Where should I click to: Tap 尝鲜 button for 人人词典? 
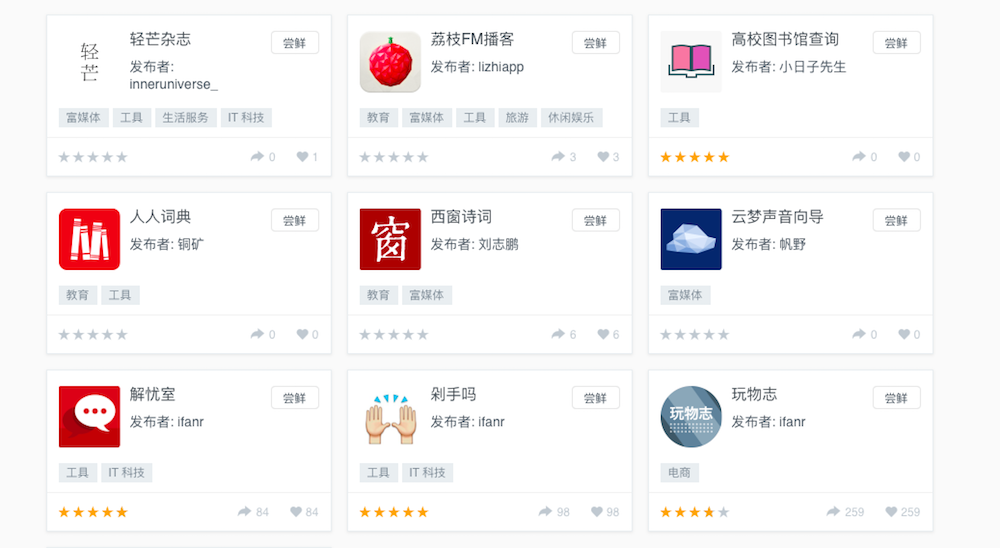point(294,221)
